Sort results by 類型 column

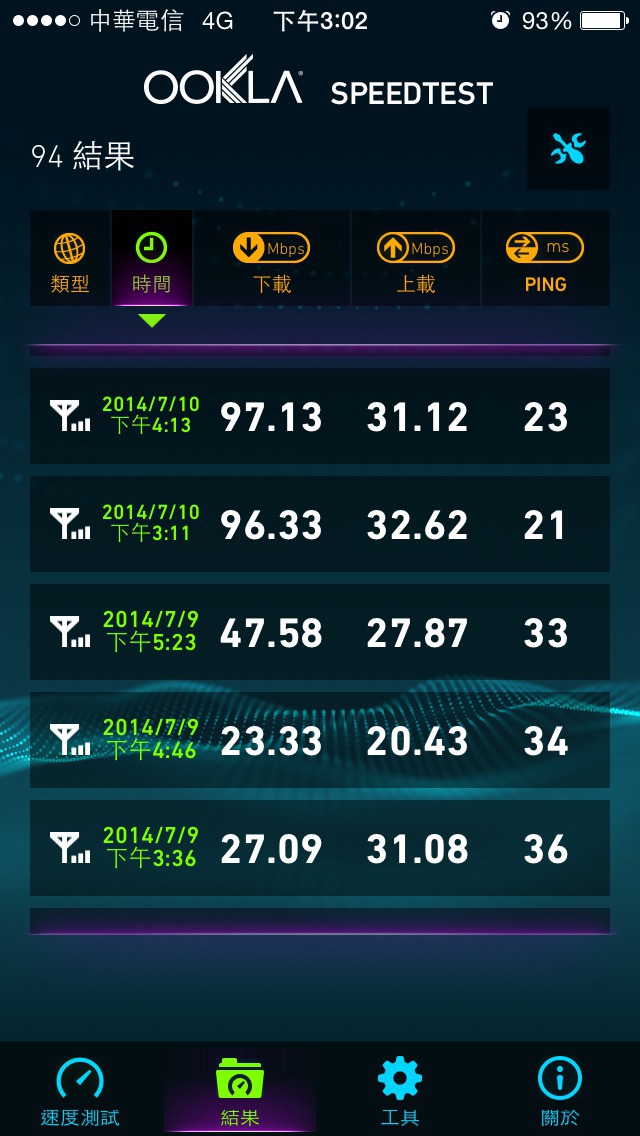tap(70, 258)
